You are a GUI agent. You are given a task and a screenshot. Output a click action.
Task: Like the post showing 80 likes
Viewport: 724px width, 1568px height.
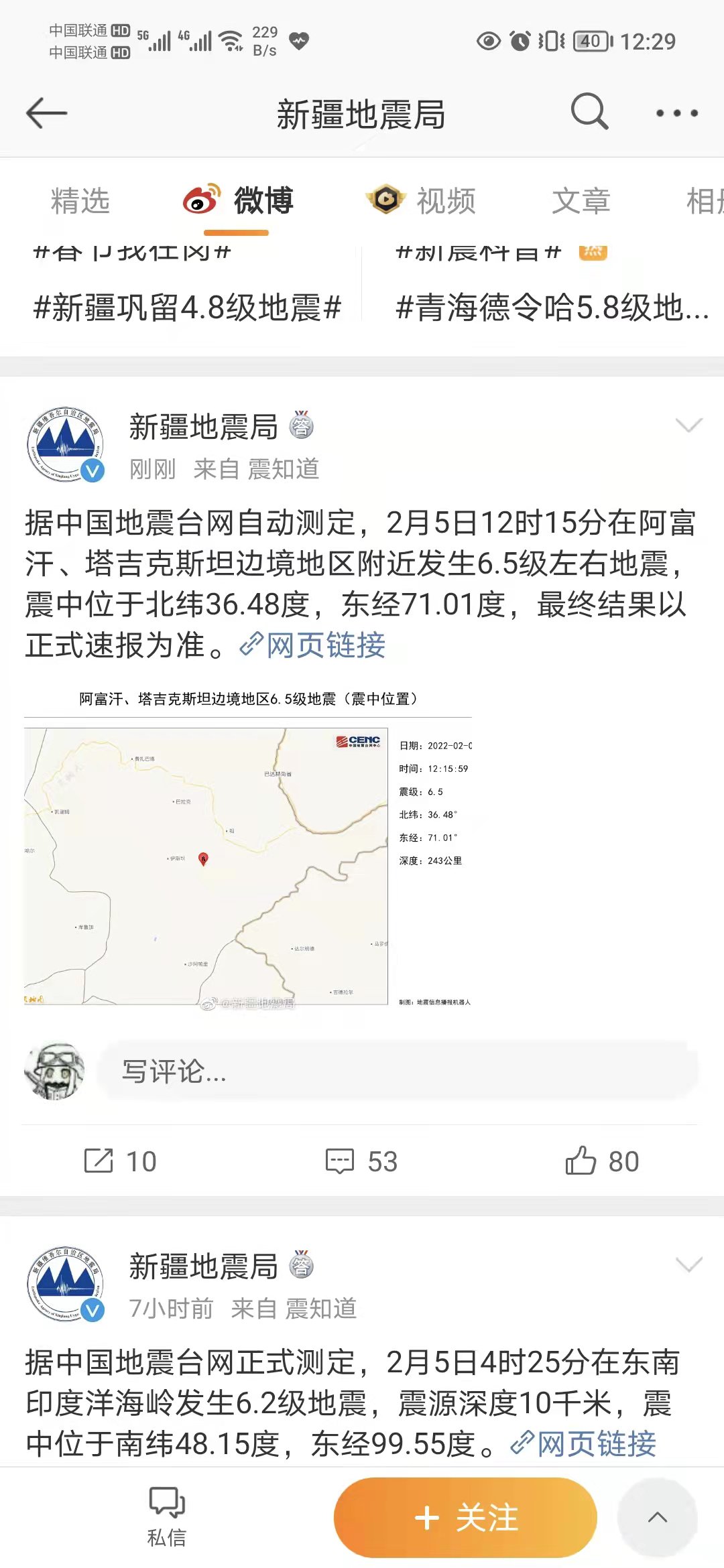(x=603, y=1163)
